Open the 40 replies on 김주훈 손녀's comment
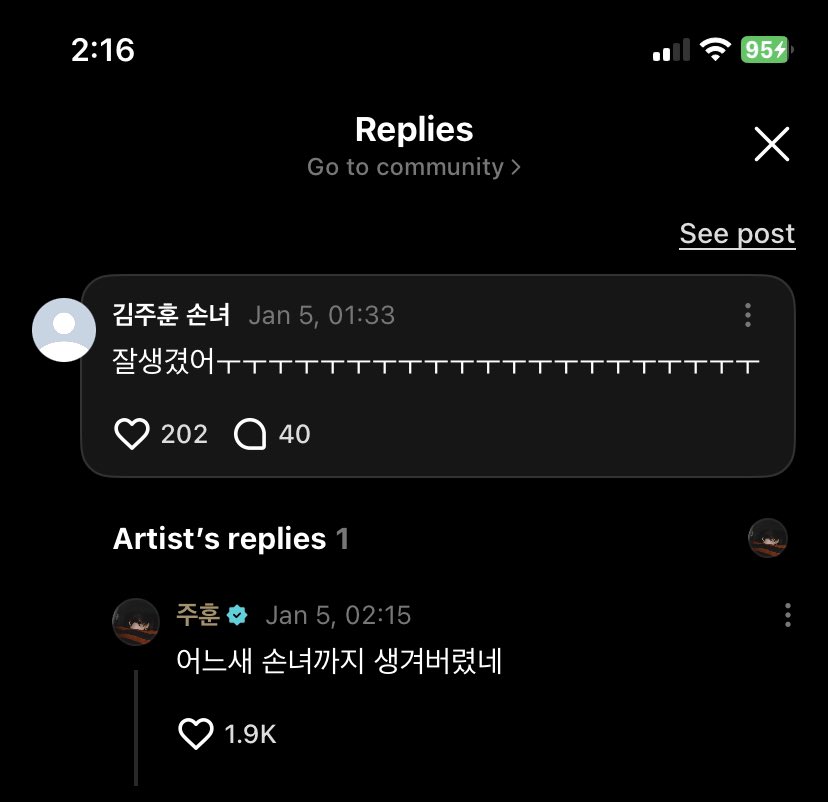The width and height of the screenshot is (828, 802). click(251, 434)
